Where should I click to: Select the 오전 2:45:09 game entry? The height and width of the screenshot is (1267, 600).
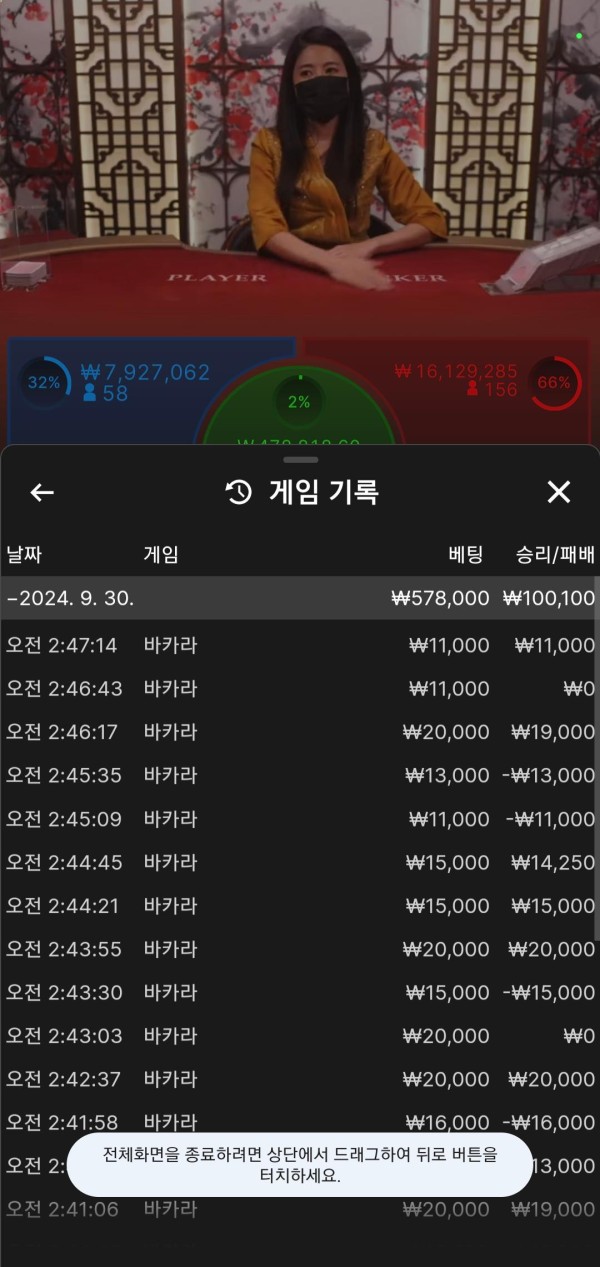click(x=300, y=819)
